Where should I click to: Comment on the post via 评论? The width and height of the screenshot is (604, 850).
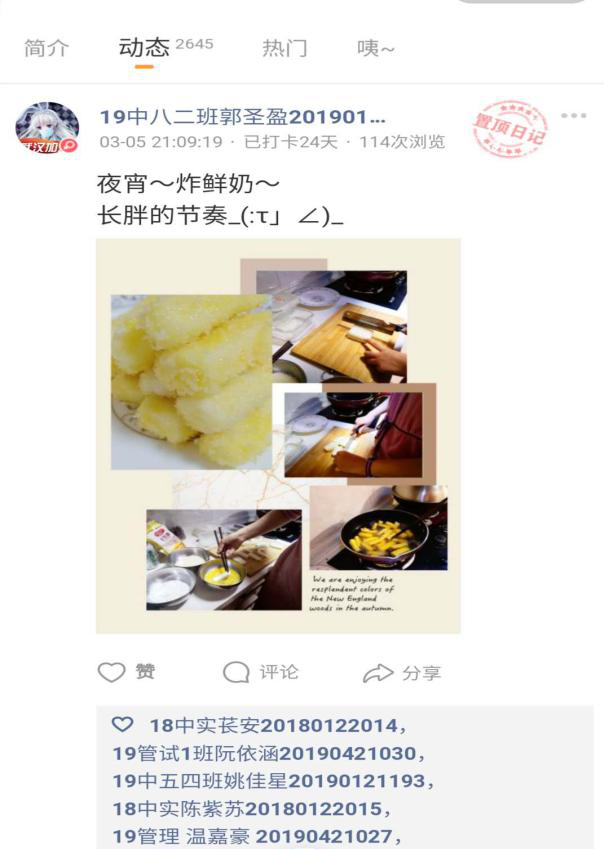(261, 672)
